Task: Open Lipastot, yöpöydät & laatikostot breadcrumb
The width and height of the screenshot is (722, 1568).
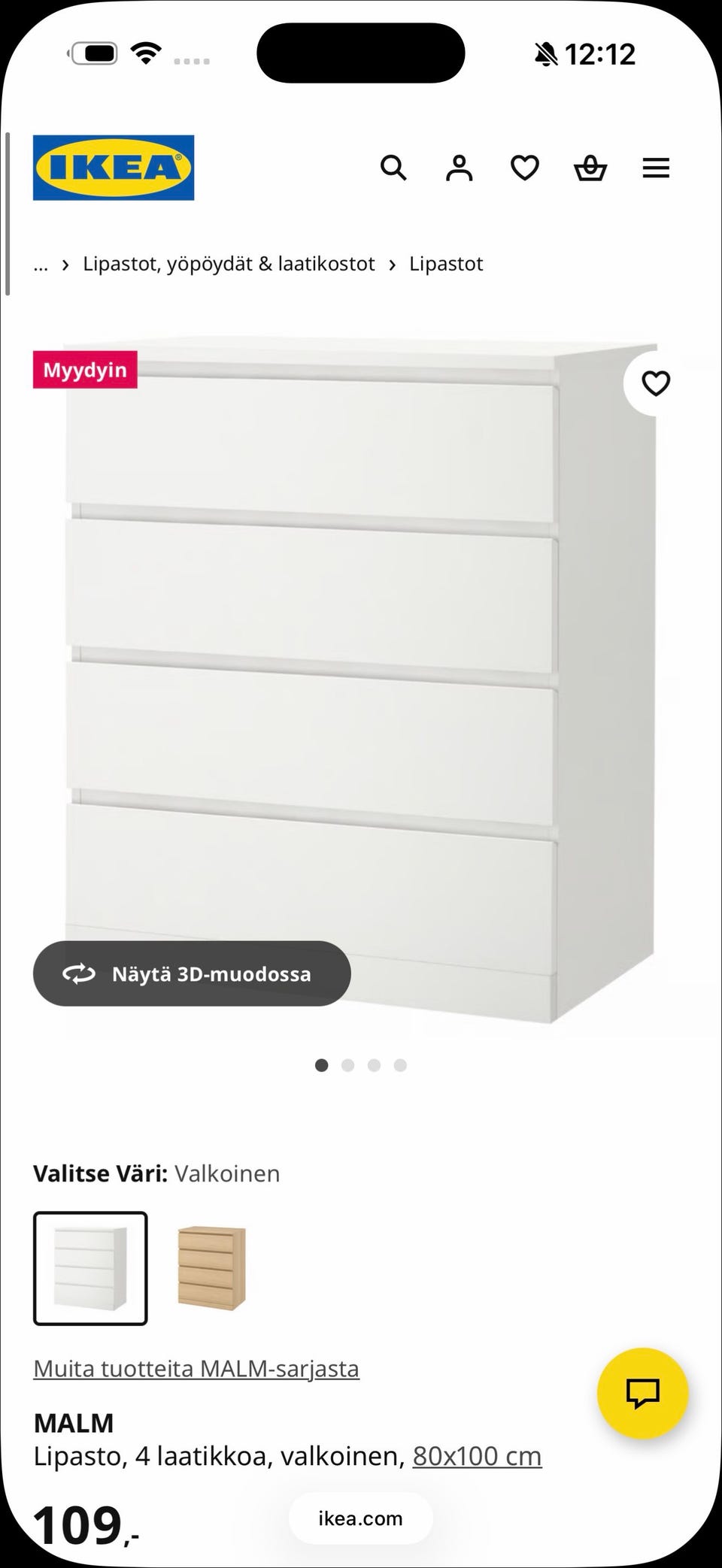Action: (x=229, y=265)
